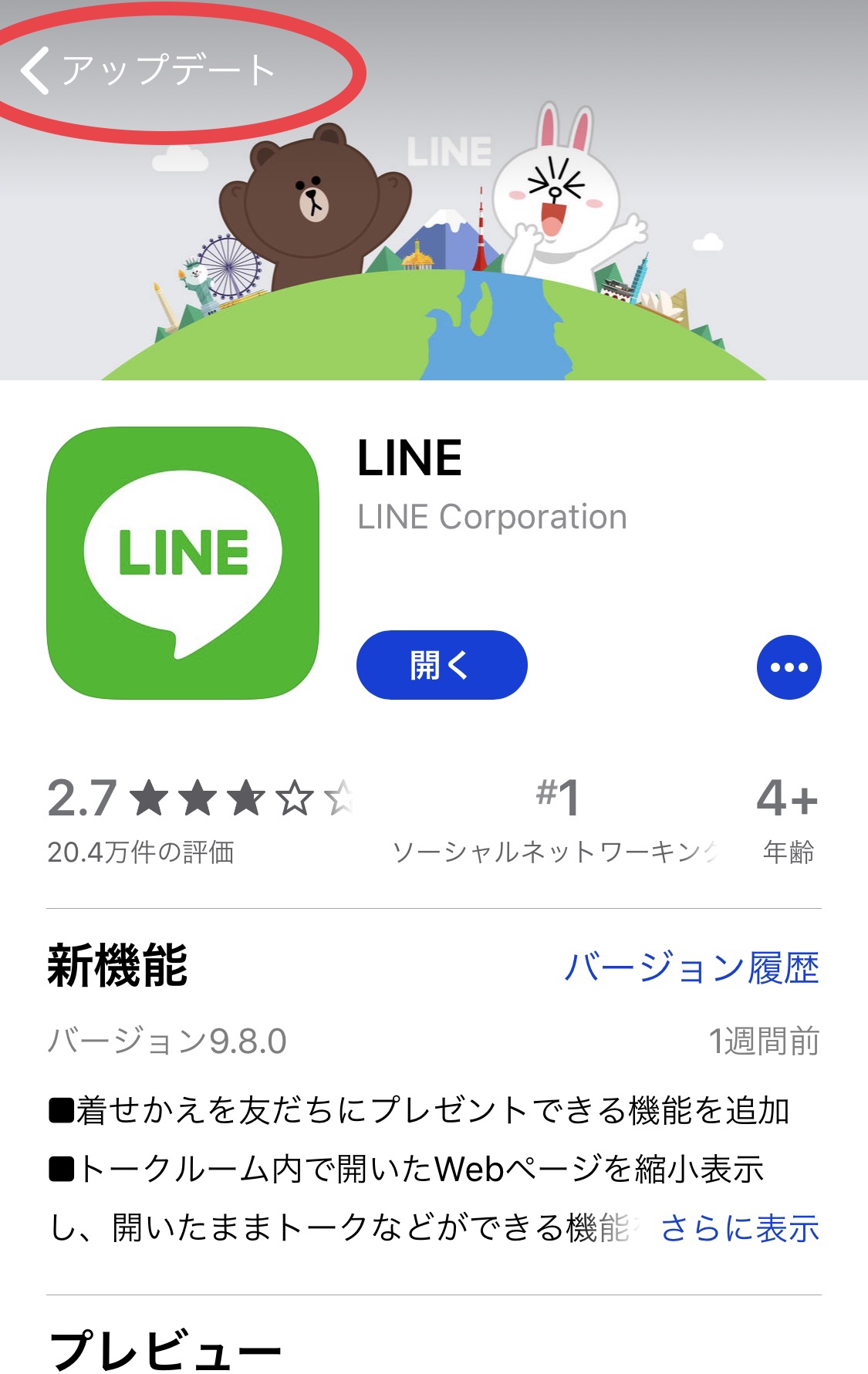Open LINE with the 開く button

[441, 665]
